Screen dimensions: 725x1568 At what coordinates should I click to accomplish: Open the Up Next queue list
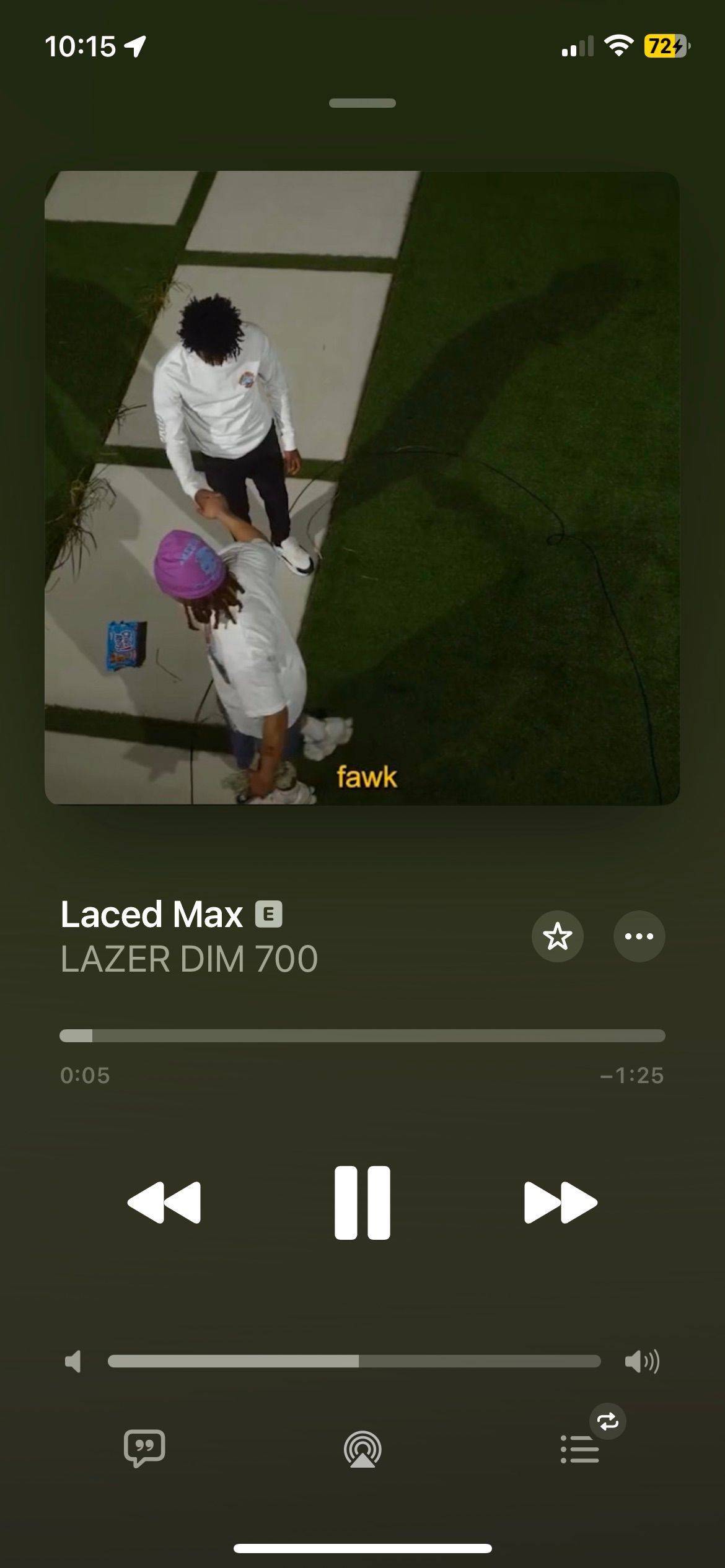580,1449
